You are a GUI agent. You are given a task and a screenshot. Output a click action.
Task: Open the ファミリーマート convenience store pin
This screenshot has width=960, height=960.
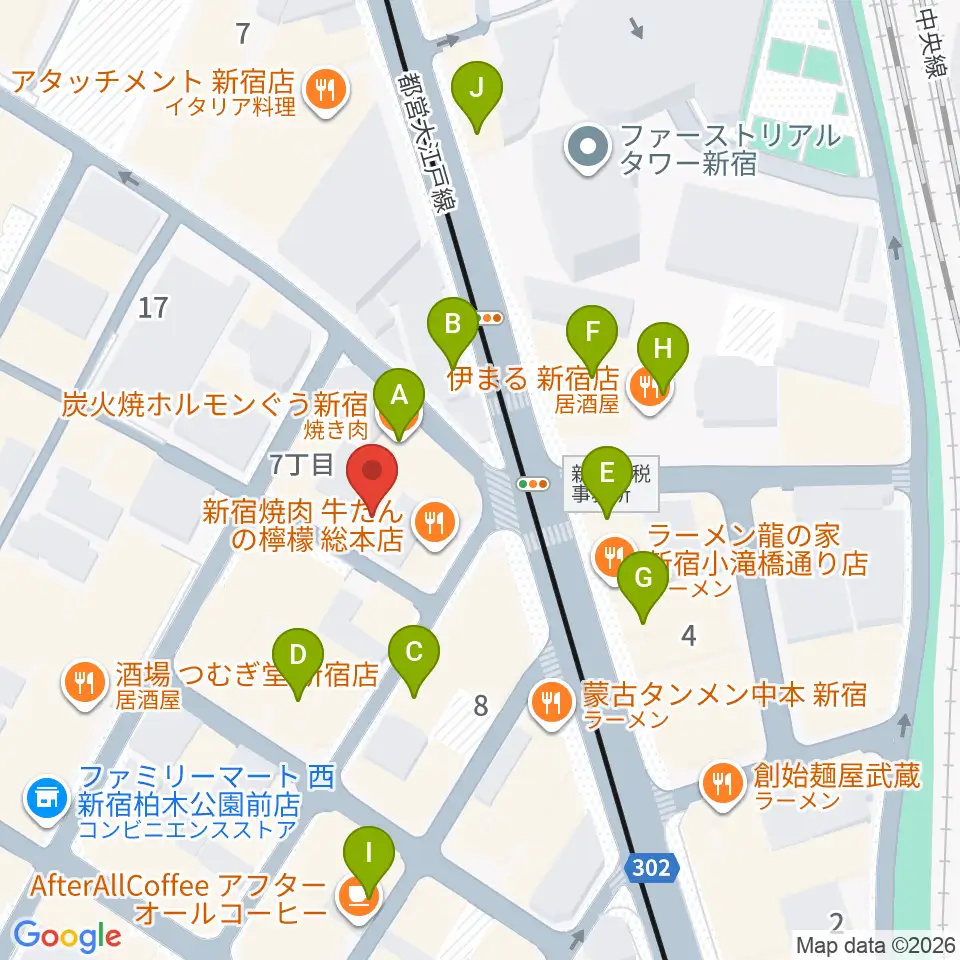pyautogui.click(x=46, y=800)
